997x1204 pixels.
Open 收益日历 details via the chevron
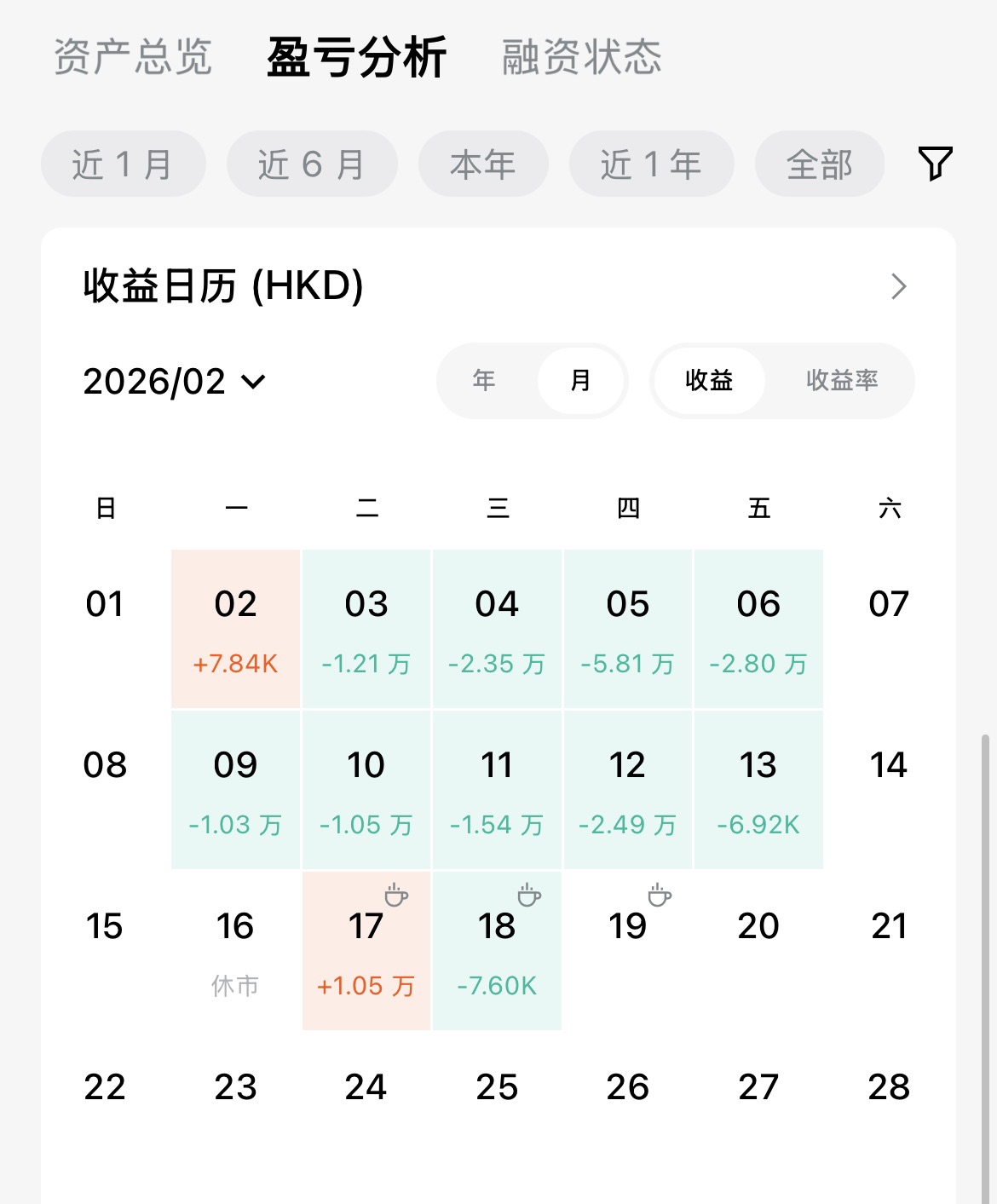[x=898, y=286]
